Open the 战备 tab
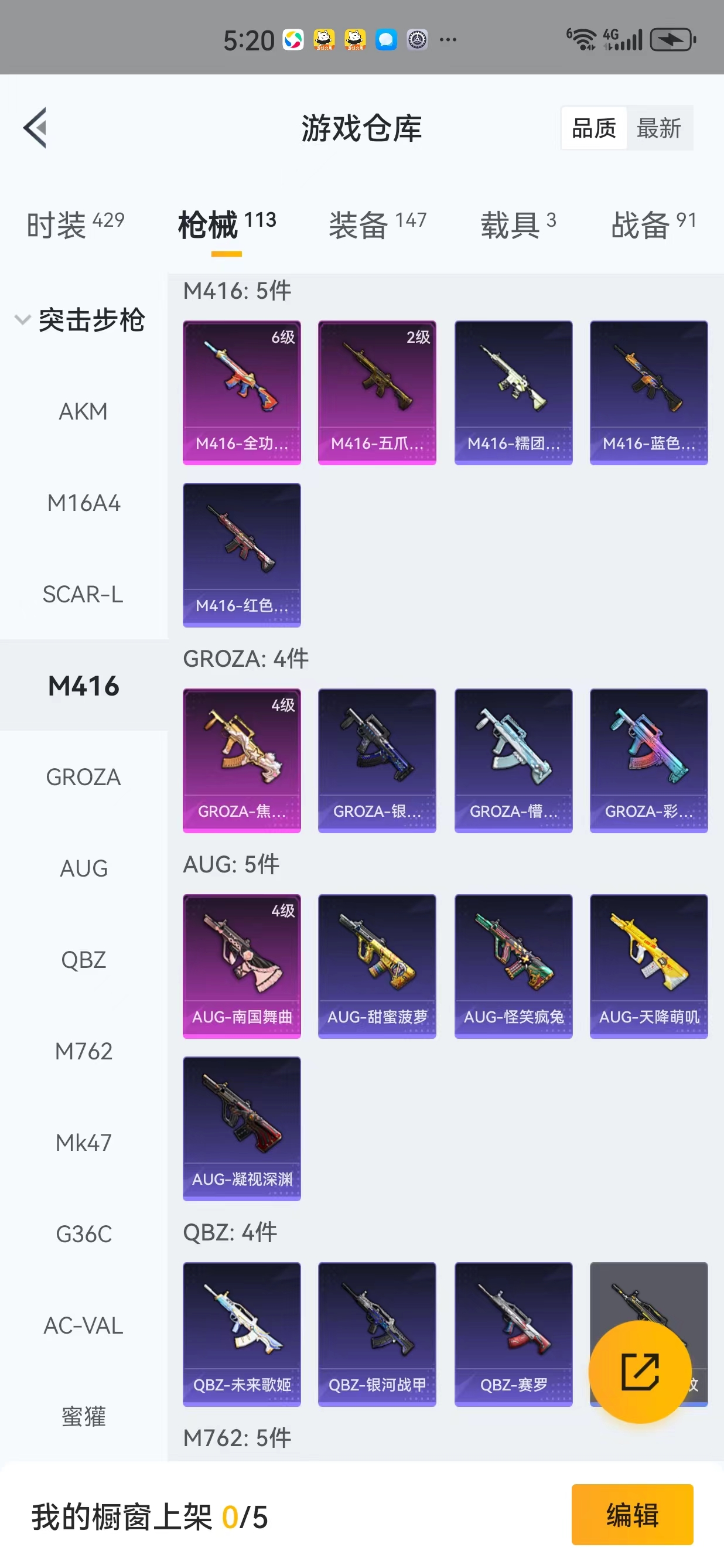724x1568 pixels. [653, 224]
